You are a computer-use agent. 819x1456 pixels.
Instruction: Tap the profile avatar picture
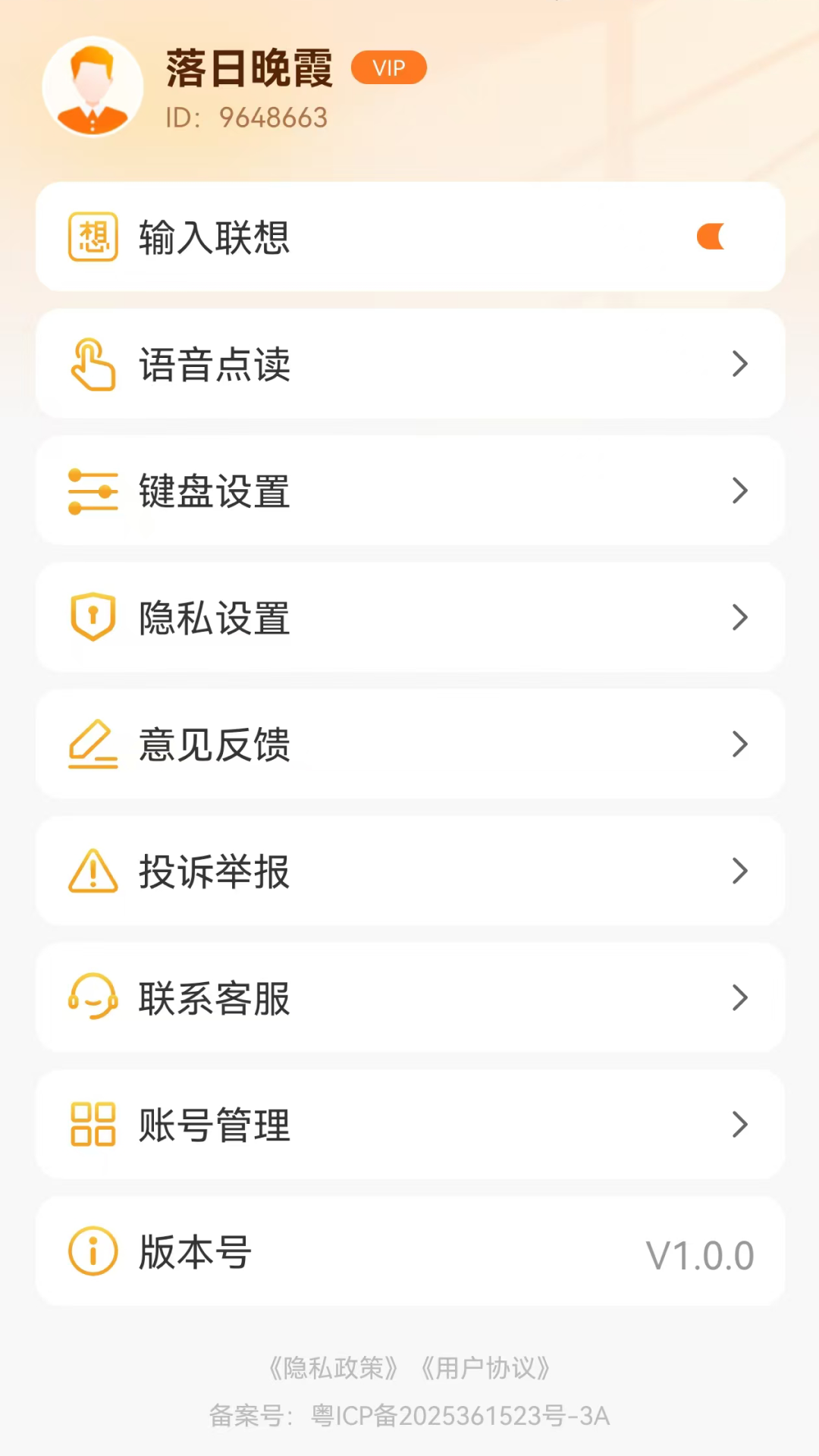coord(93,87)
